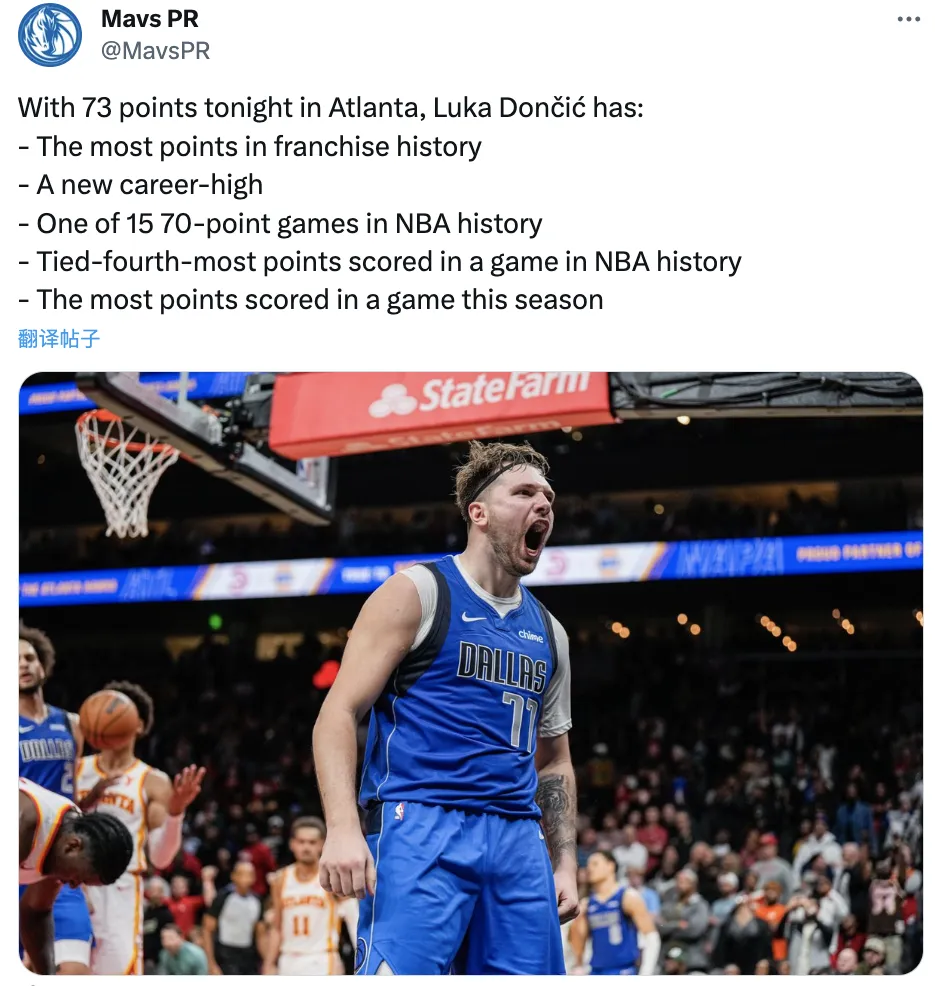The image size is (940, 986).
Task: Open the Mavs PR profile avatar
Action: click(x=50, y=35)
